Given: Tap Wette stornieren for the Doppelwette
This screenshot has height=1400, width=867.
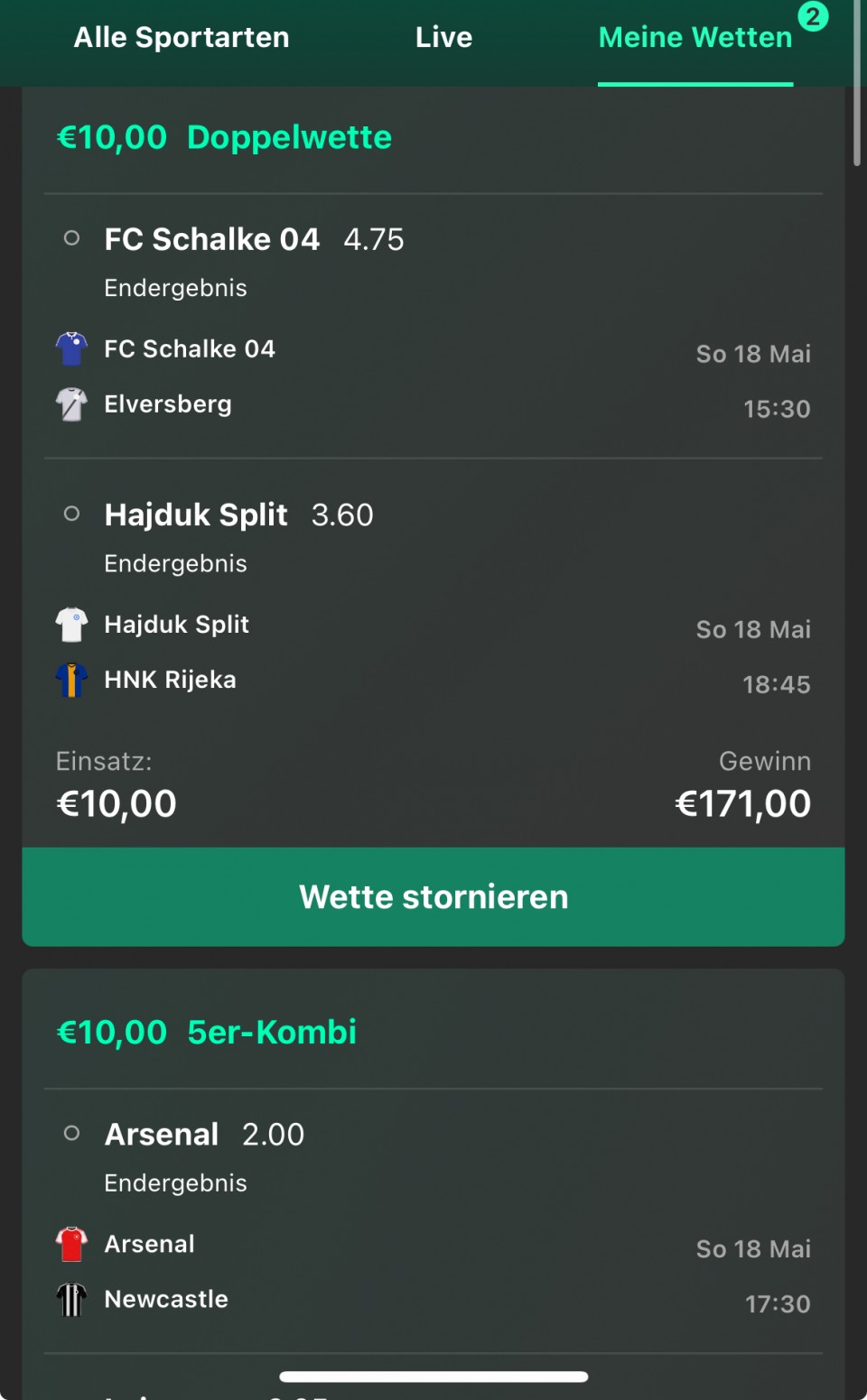Looking at the screenshot, I should 433,896.
